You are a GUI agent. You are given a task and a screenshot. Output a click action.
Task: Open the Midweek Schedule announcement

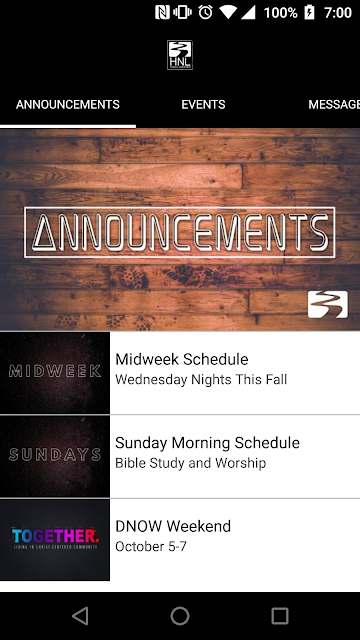coord(180,373)
